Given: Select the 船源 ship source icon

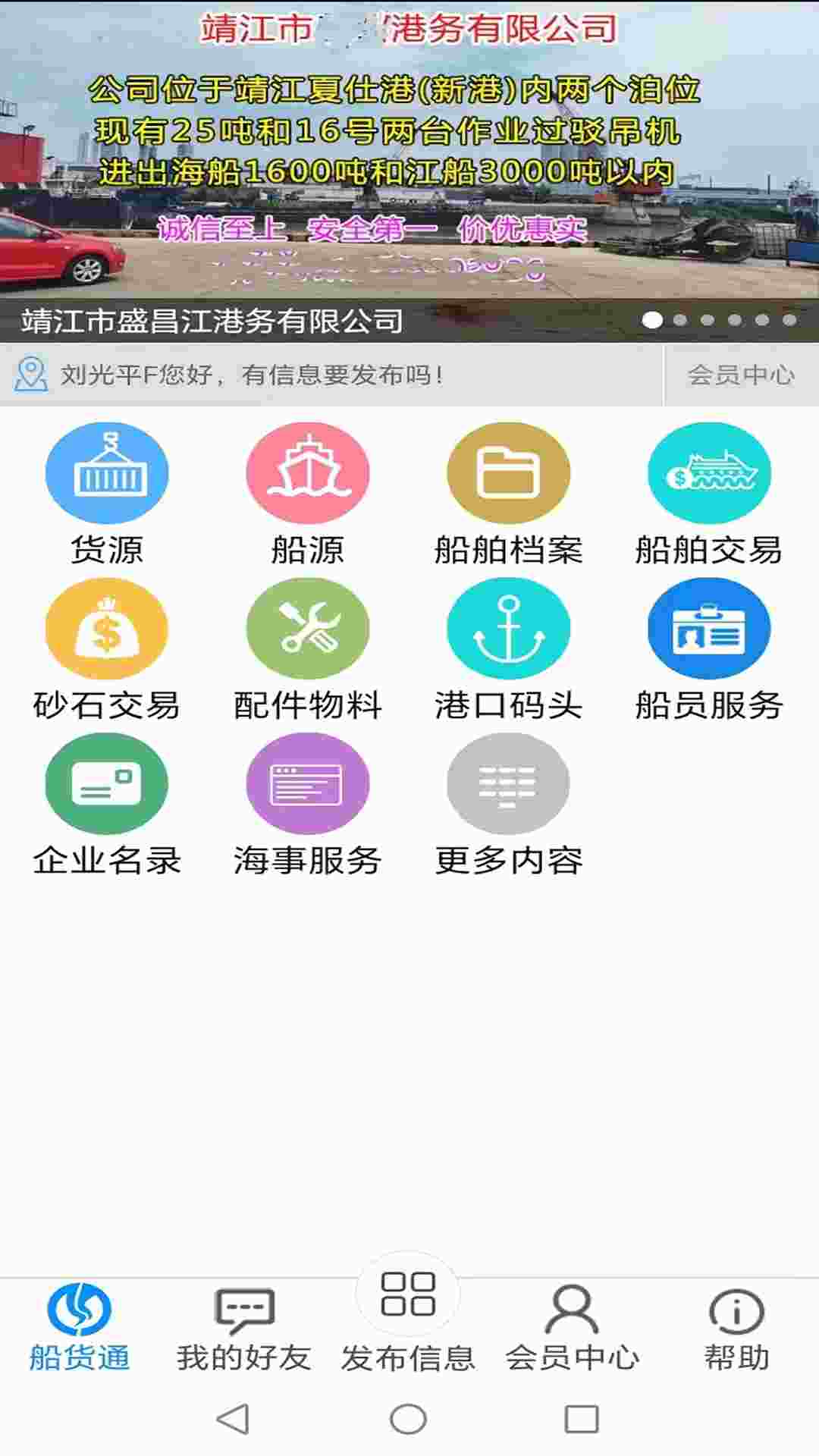Looking at the screenshot, I should 307,472.
